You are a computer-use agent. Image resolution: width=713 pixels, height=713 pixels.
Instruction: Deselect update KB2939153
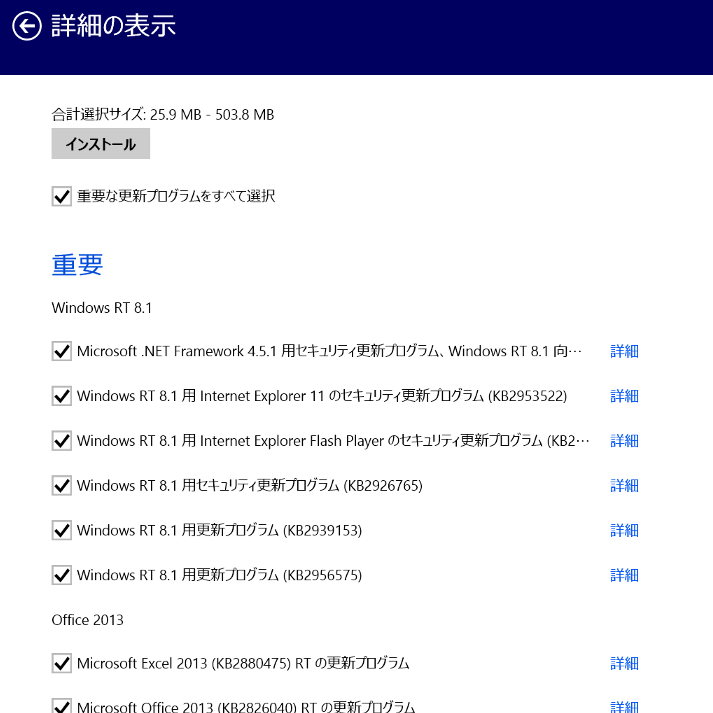coord(62,531)
